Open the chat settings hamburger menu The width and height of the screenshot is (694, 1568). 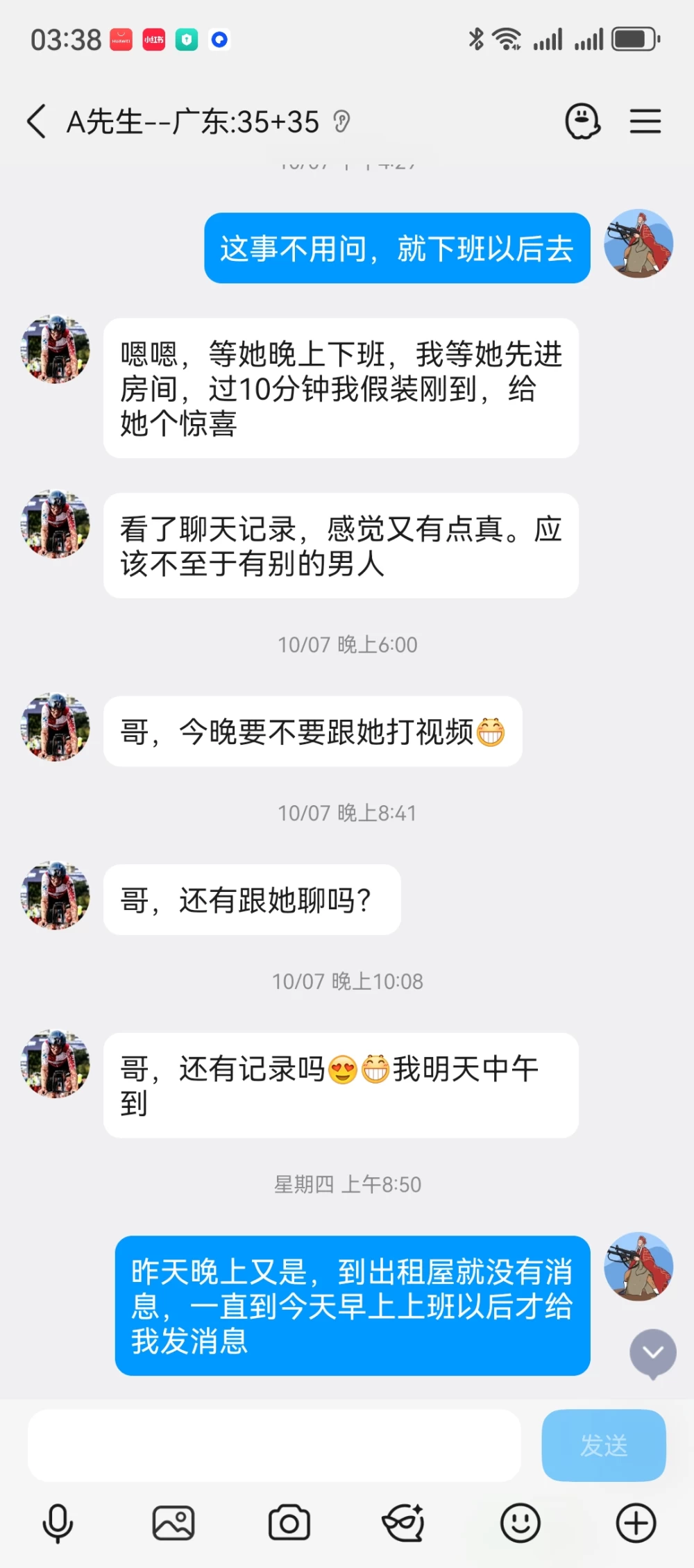tap(645, 121)
